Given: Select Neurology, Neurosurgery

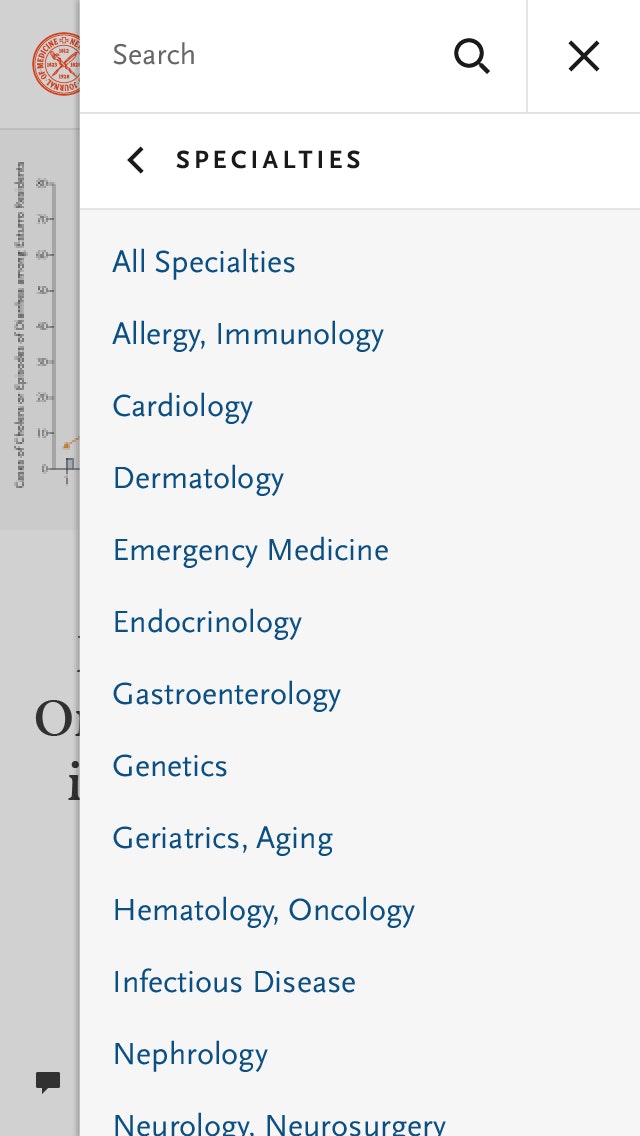Looking at the screenshot, I should (279, 1124).
